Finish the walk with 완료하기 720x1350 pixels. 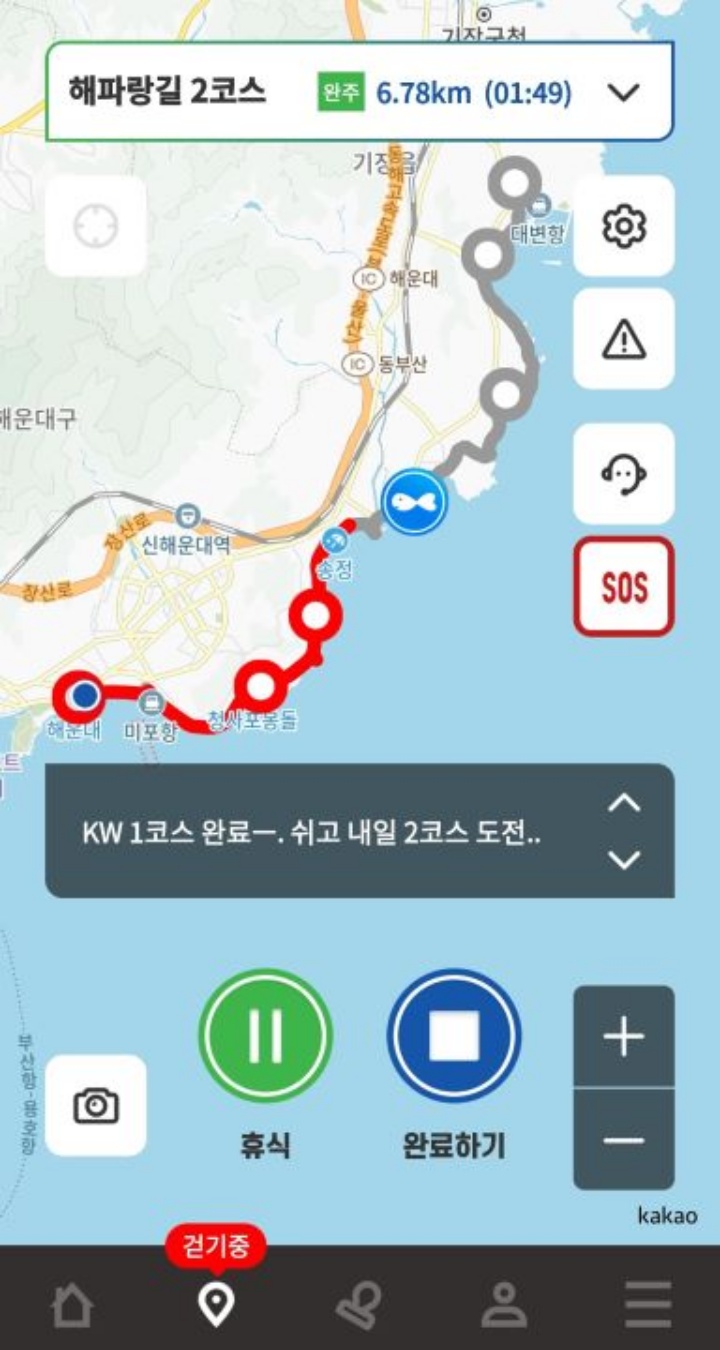tap(454, 1036)
